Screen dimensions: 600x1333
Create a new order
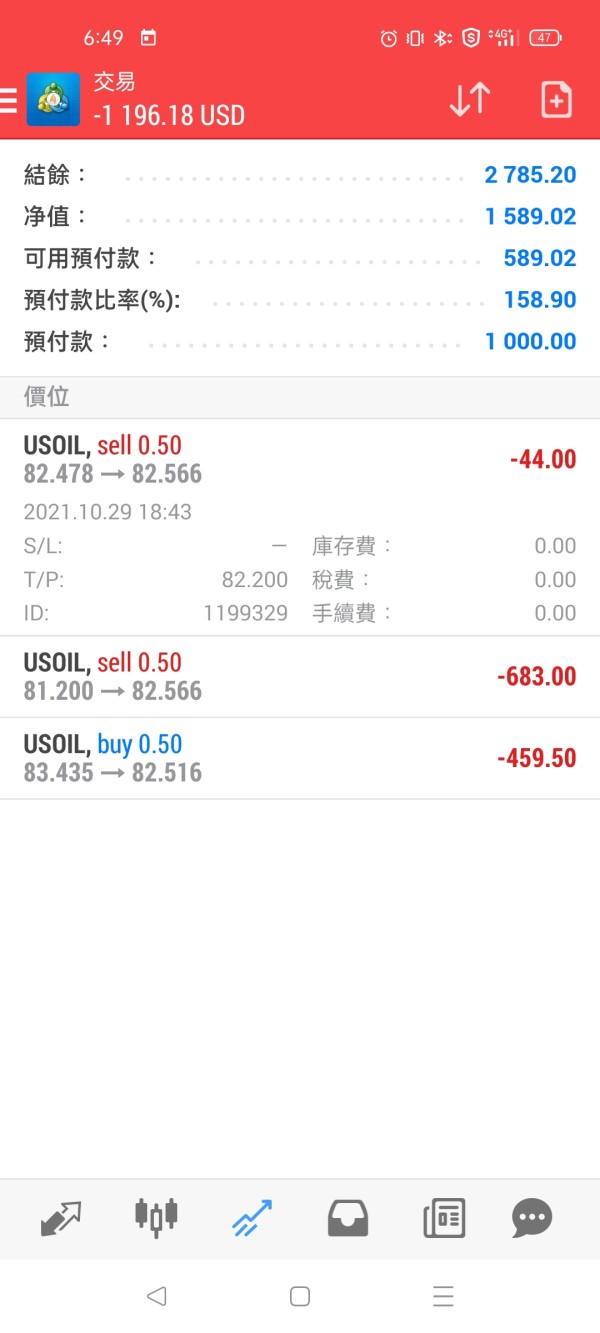[556, 100]
